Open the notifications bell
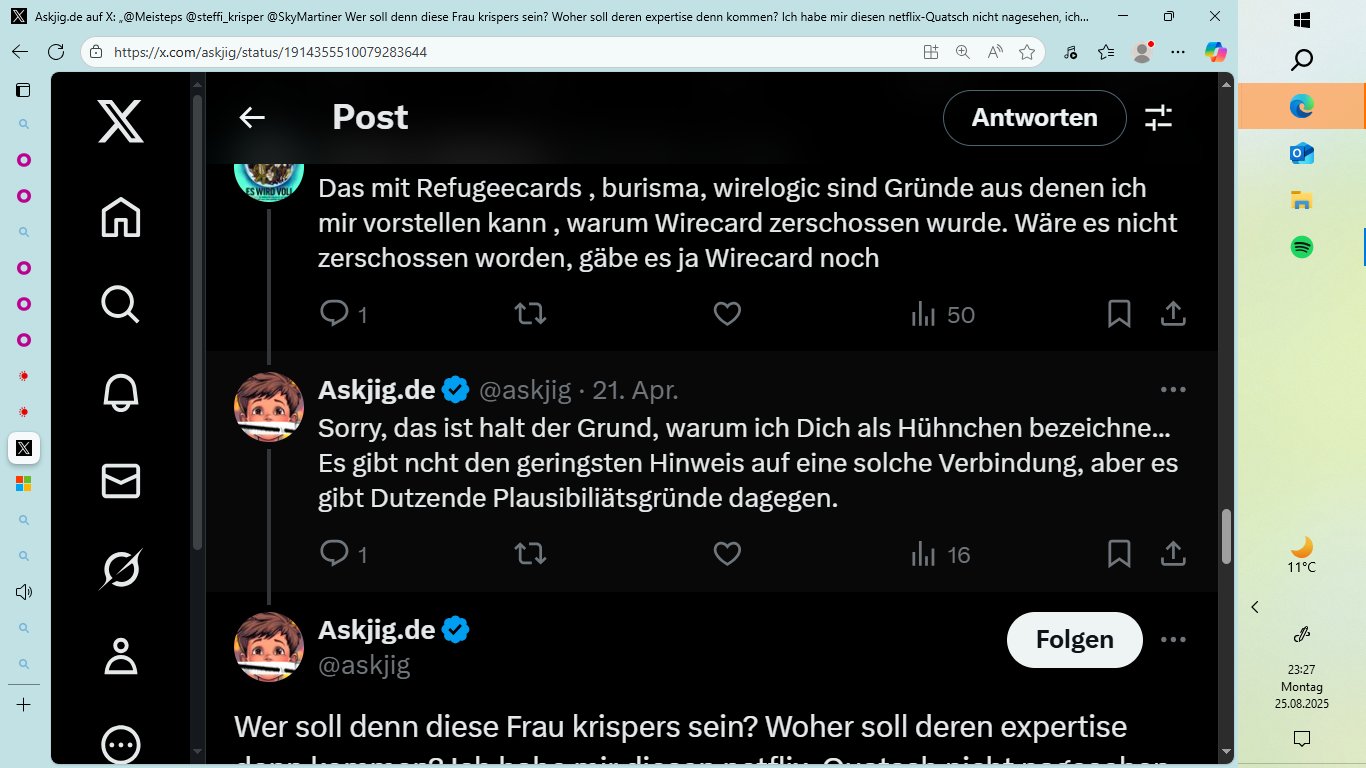Screen dimensions: 1366x768 click(121, 393)
